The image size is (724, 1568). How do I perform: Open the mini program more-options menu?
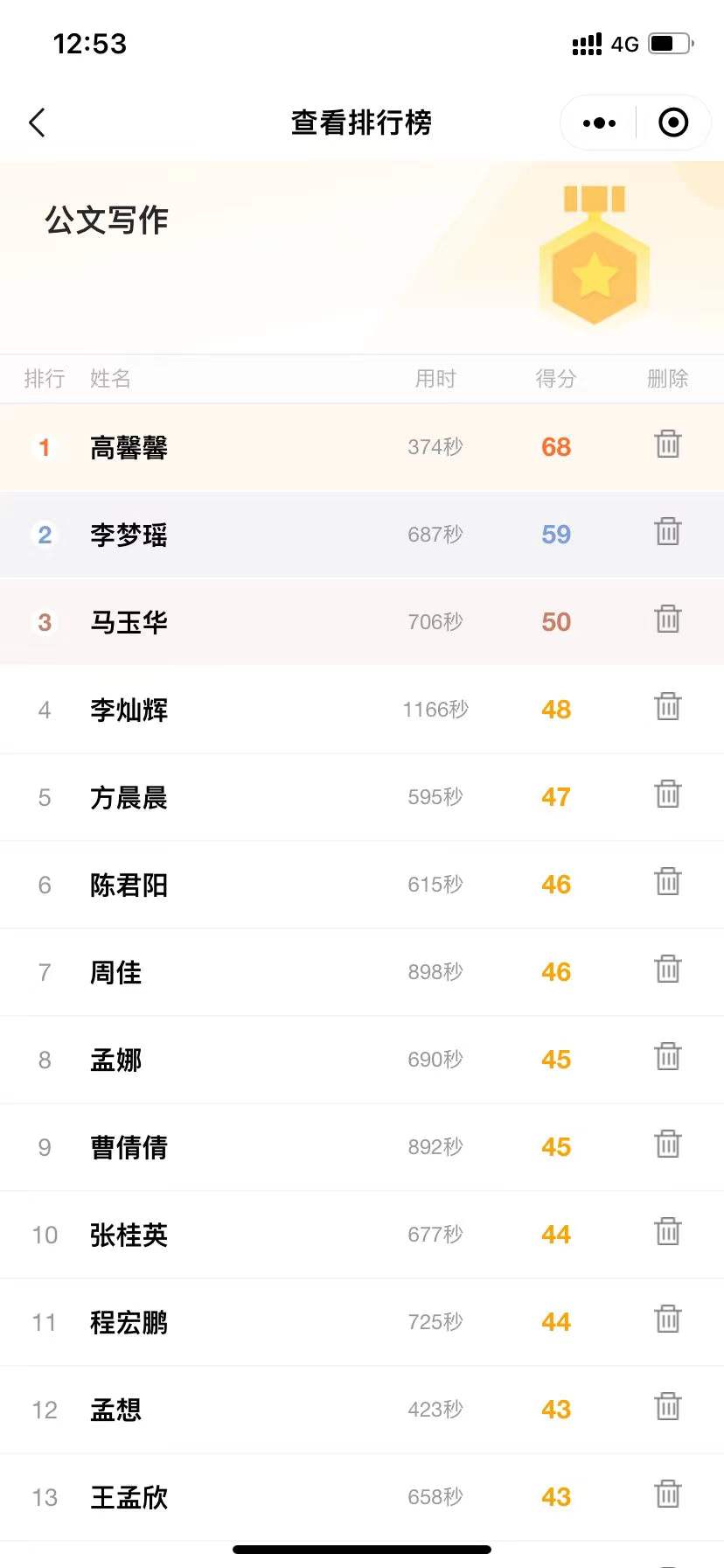pos(599,122)
